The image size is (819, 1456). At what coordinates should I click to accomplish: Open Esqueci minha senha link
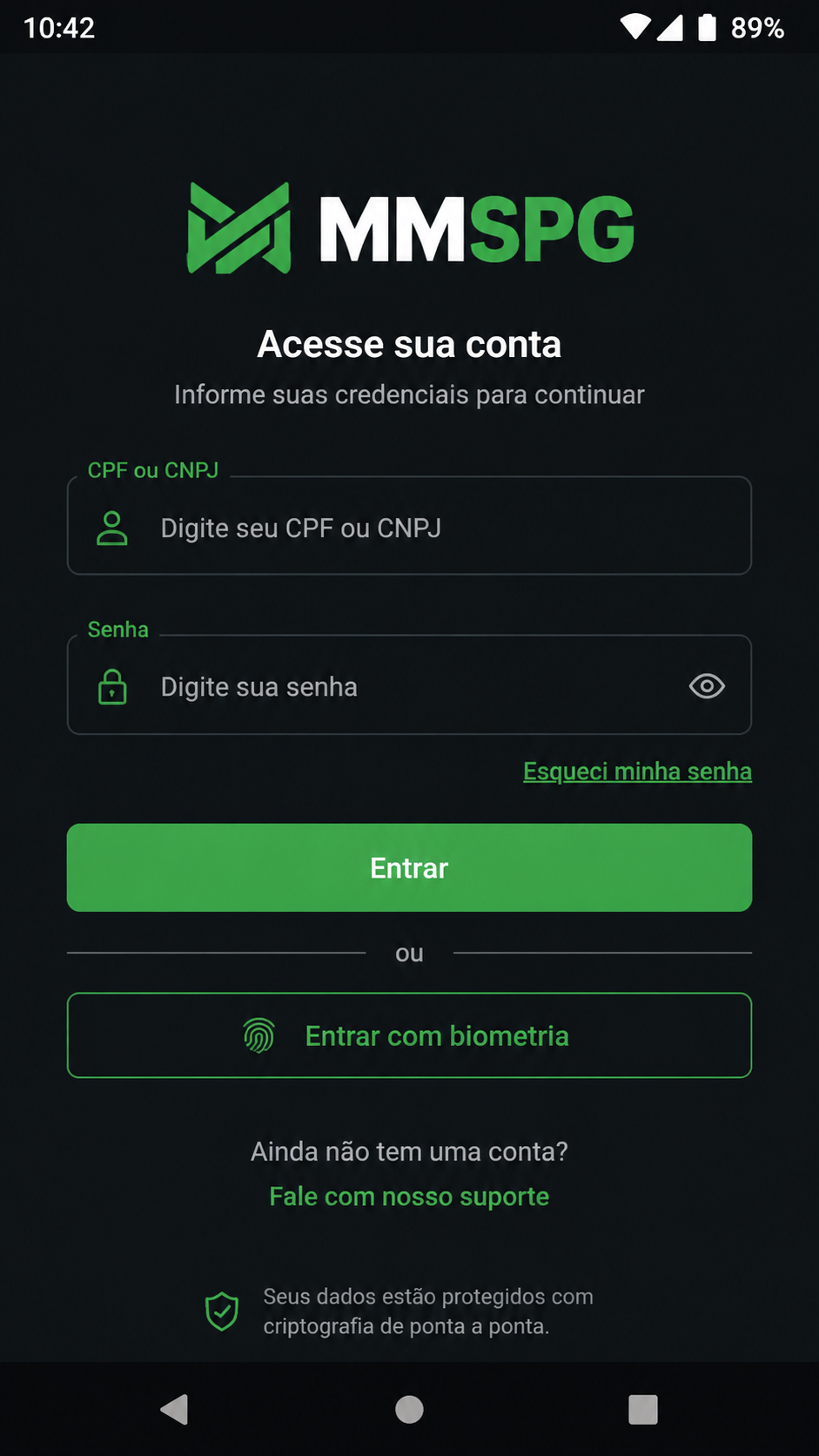point(637,772)
